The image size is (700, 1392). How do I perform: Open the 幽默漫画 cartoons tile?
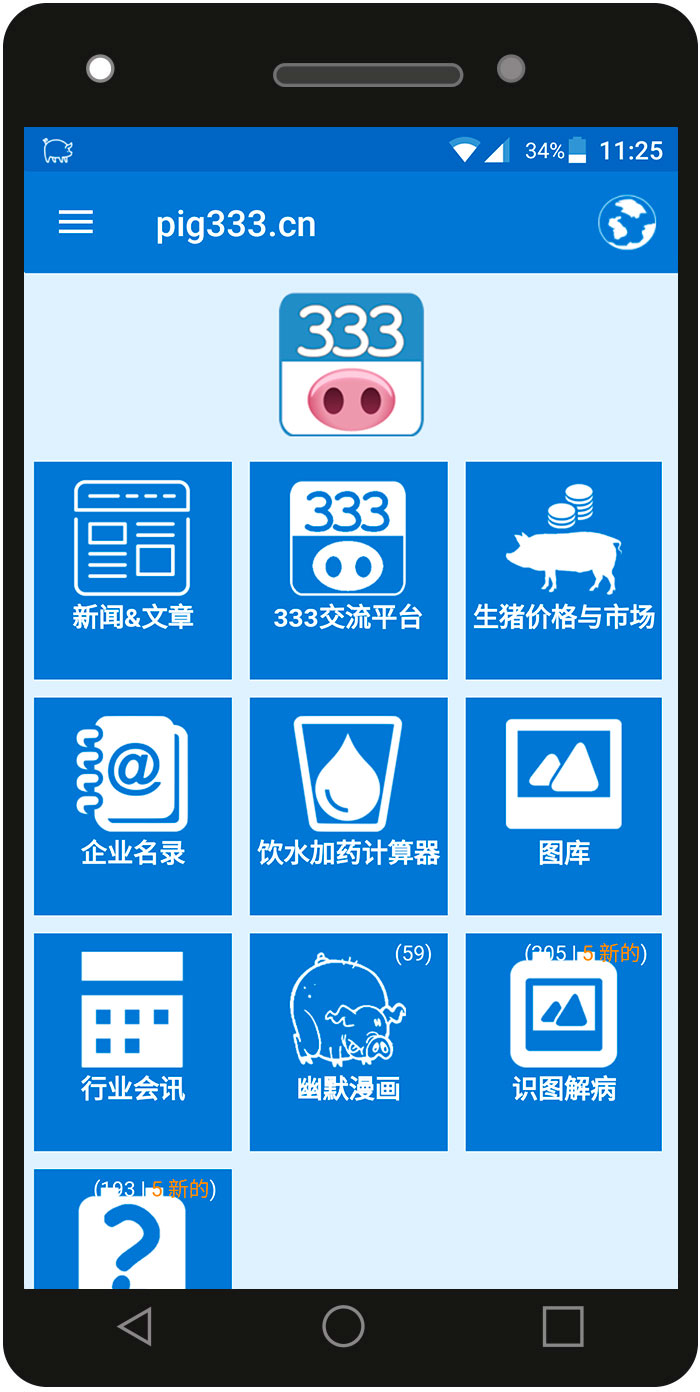[348, 1042]
